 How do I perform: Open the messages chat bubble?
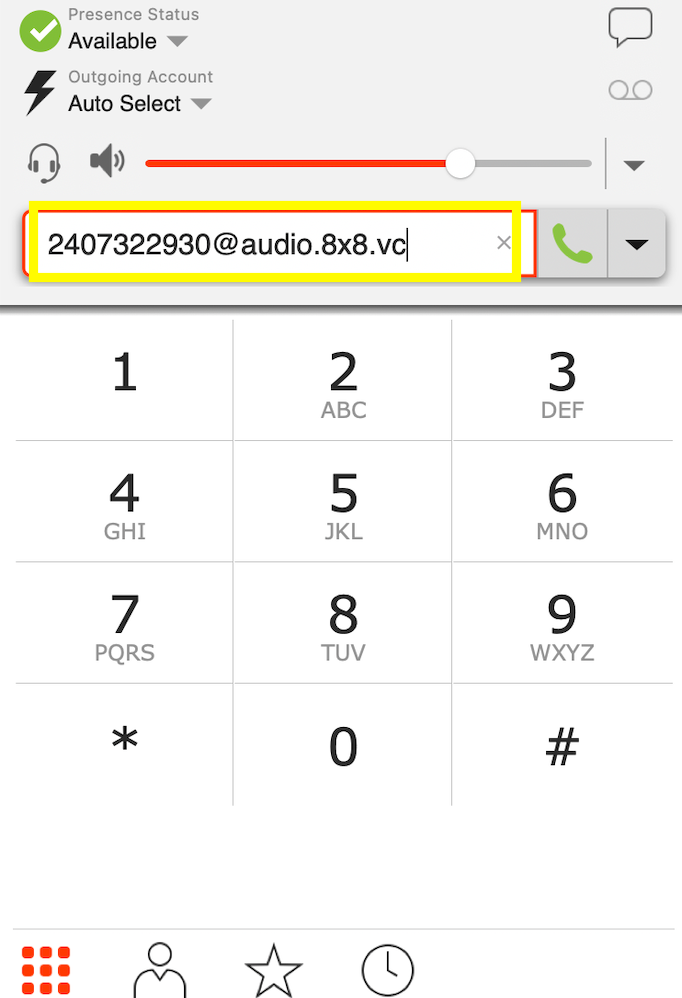click(x=630, y=27)
